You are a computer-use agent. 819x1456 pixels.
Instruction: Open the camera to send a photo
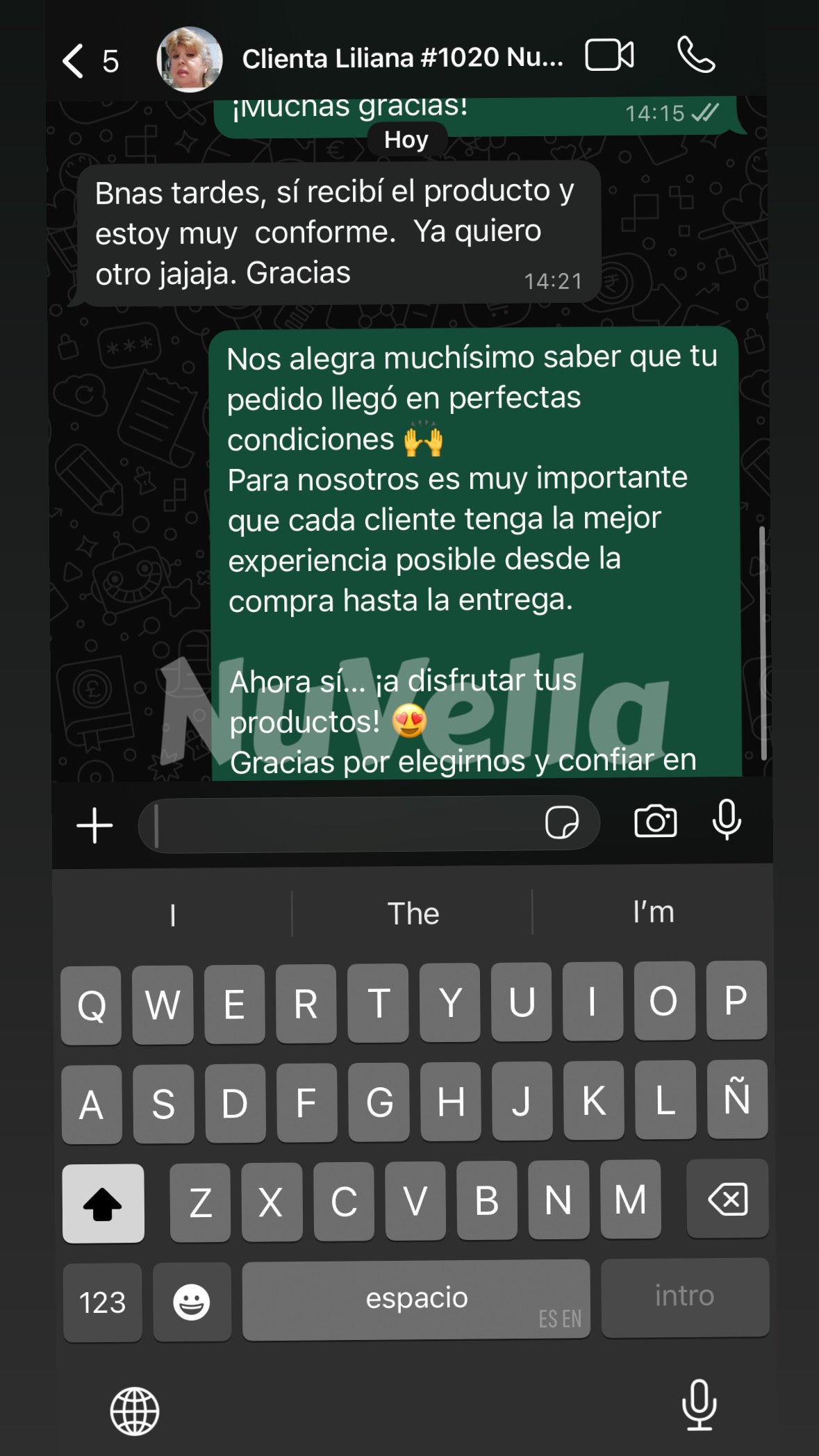coord(655,822)
